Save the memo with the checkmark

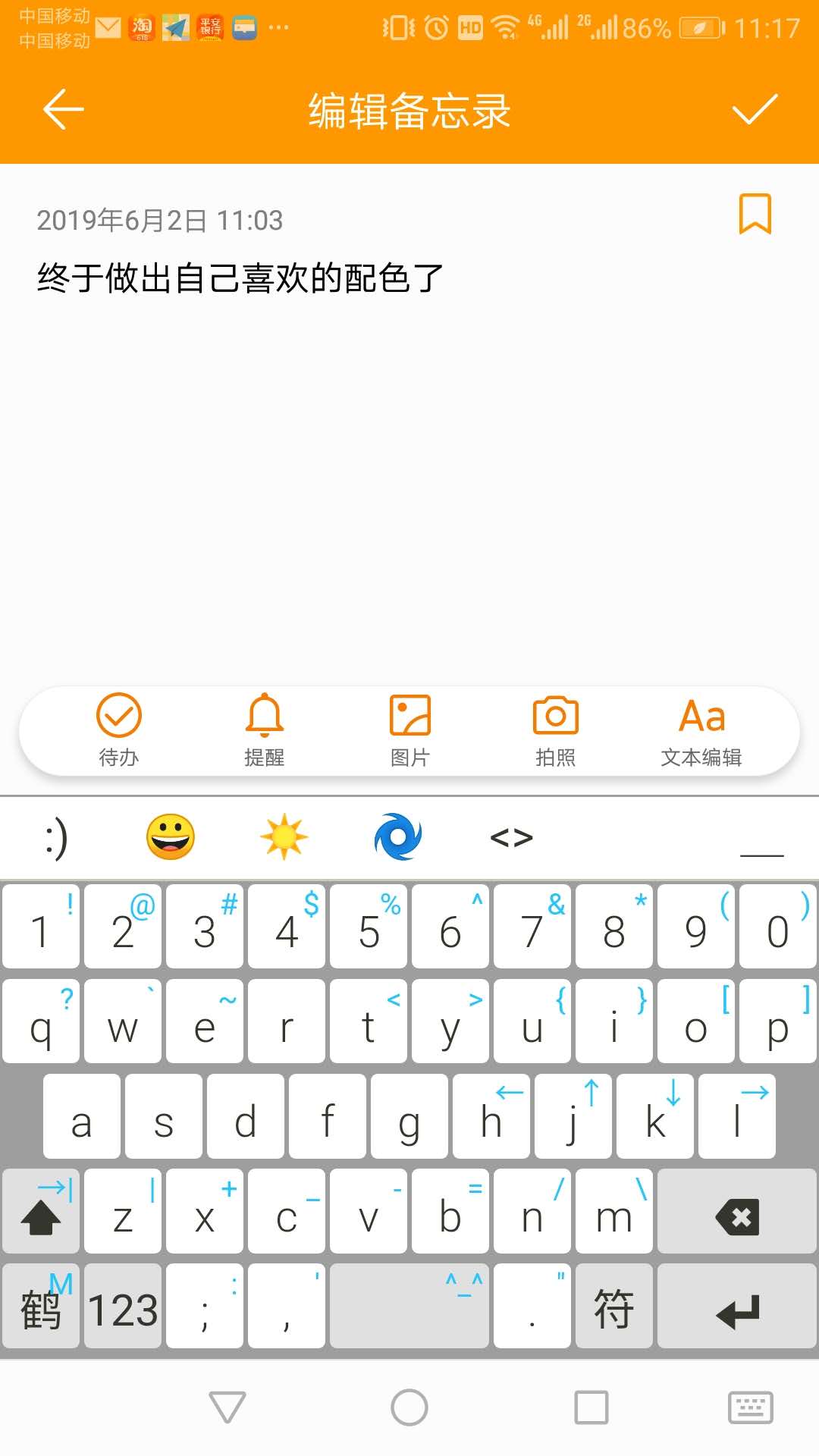[755, 110]
